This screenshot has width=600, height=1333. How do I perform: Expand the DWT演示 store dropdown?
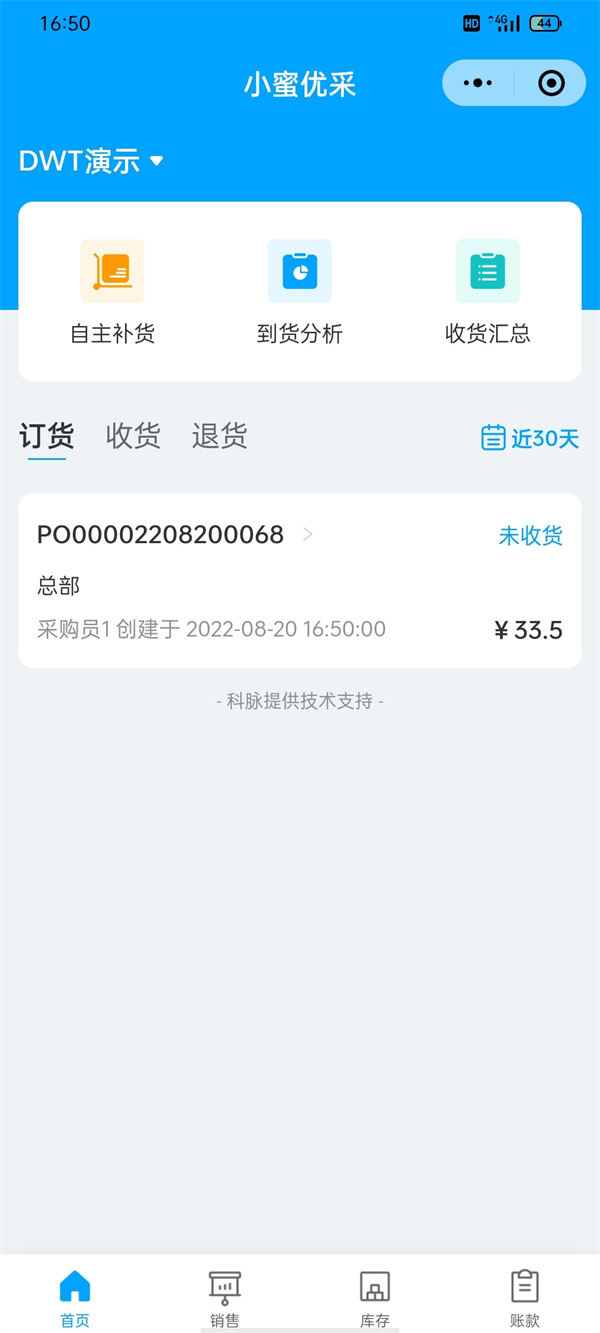tap(91, 161)
